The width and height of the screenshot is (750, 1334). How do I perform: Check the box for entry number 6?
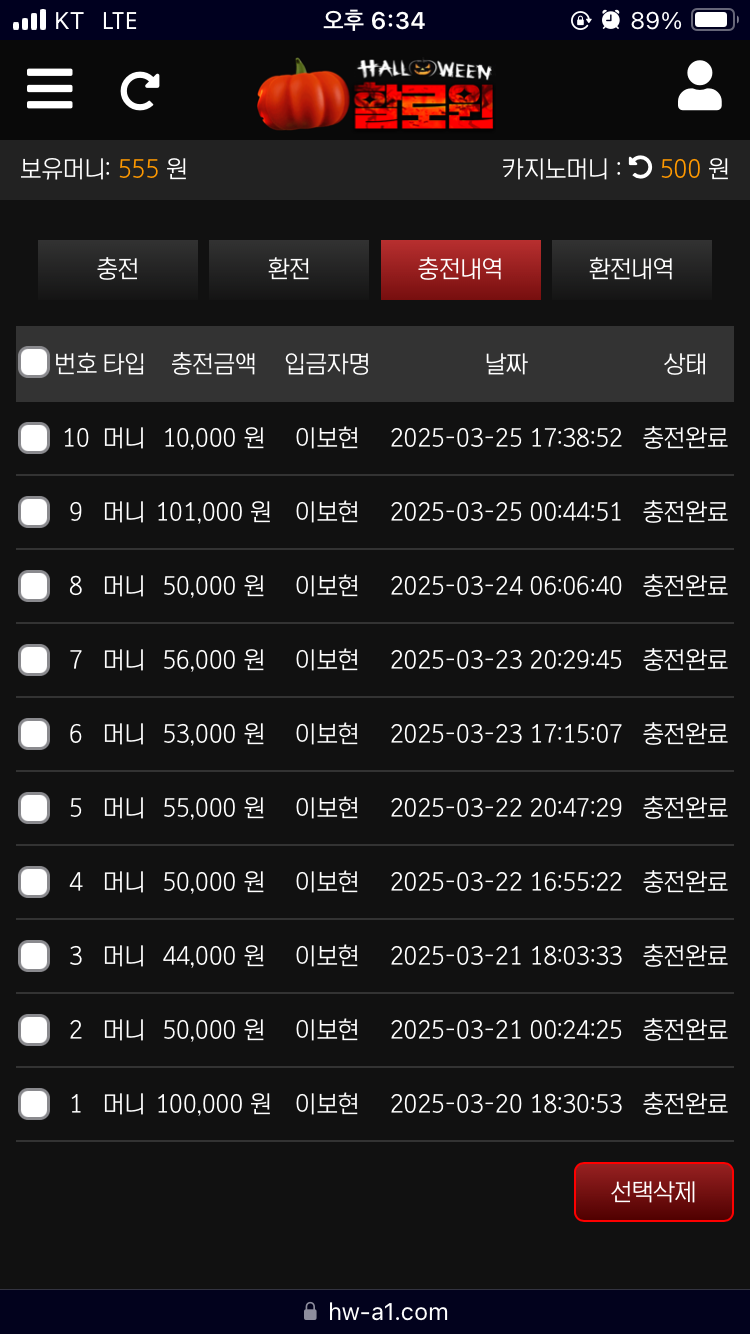[34, 734]
